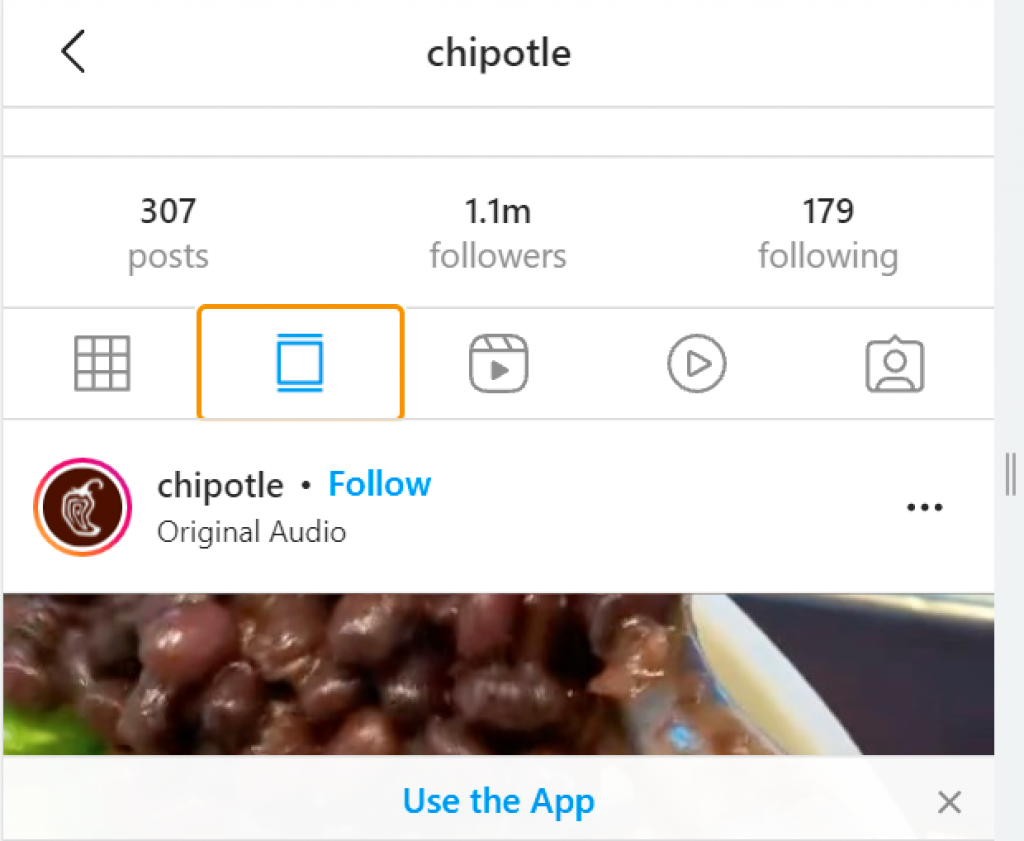Switch to the grid view tab
This screenshot has height=841, width=1024.
tap(102, 363)
